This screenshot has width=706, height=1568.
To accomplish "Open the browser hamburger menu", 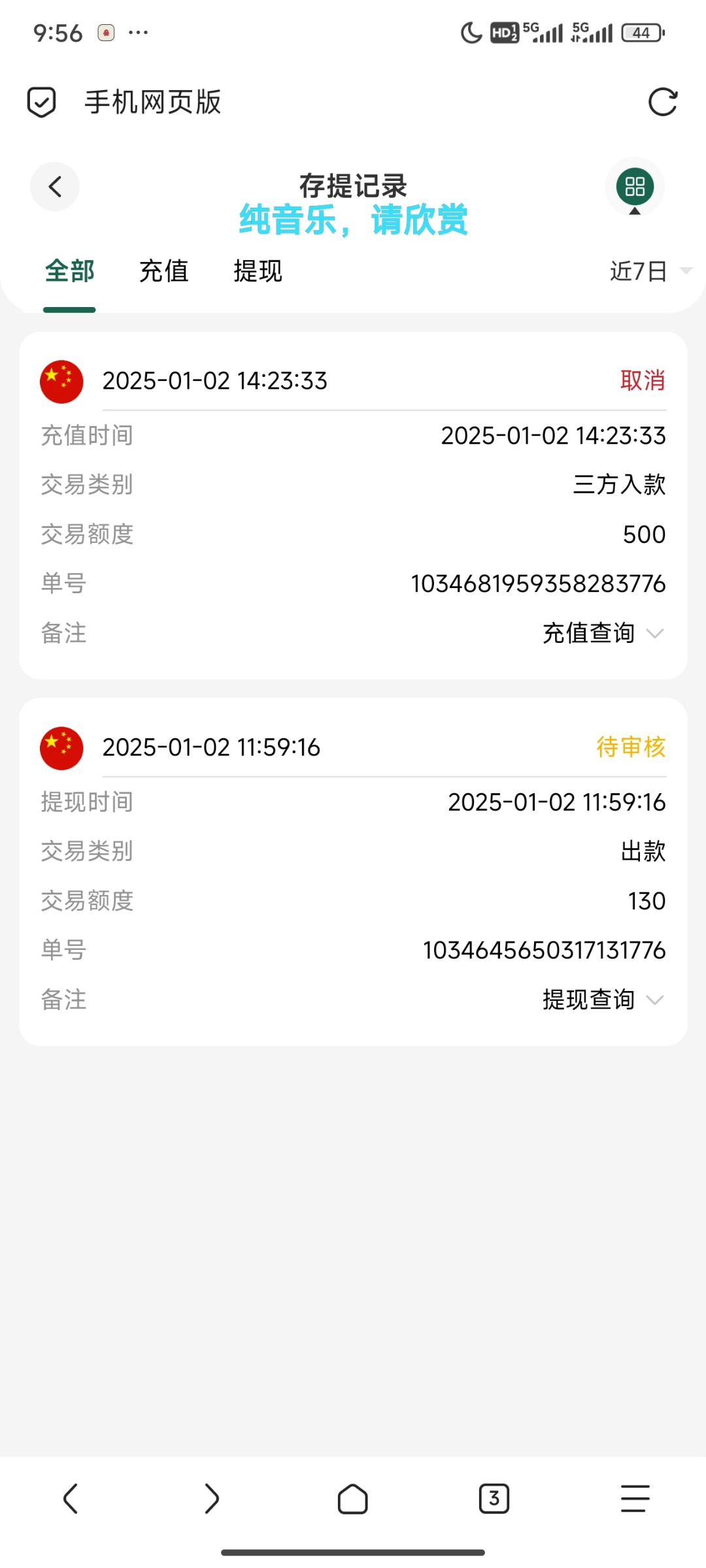I will tap(635, 1499).
